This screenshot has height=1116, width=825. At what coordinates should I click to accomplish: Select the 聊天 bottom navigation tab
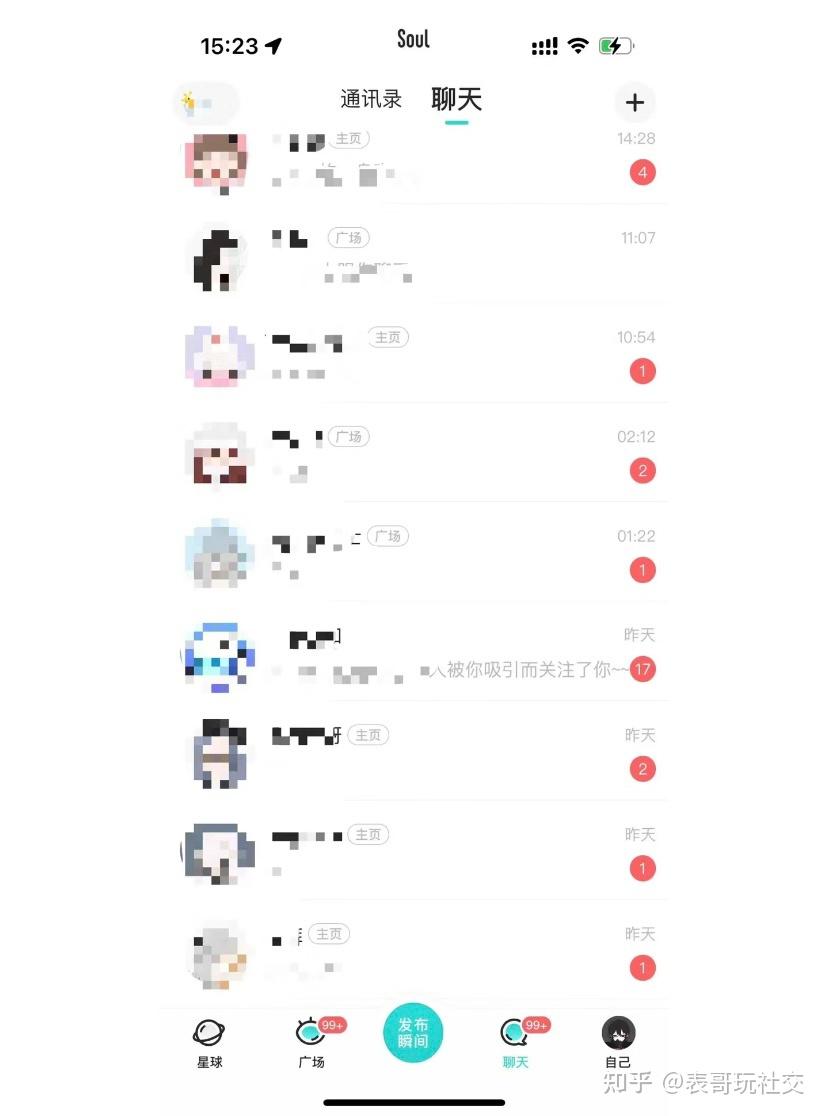pyautogui.click(x=515, y=1043)
